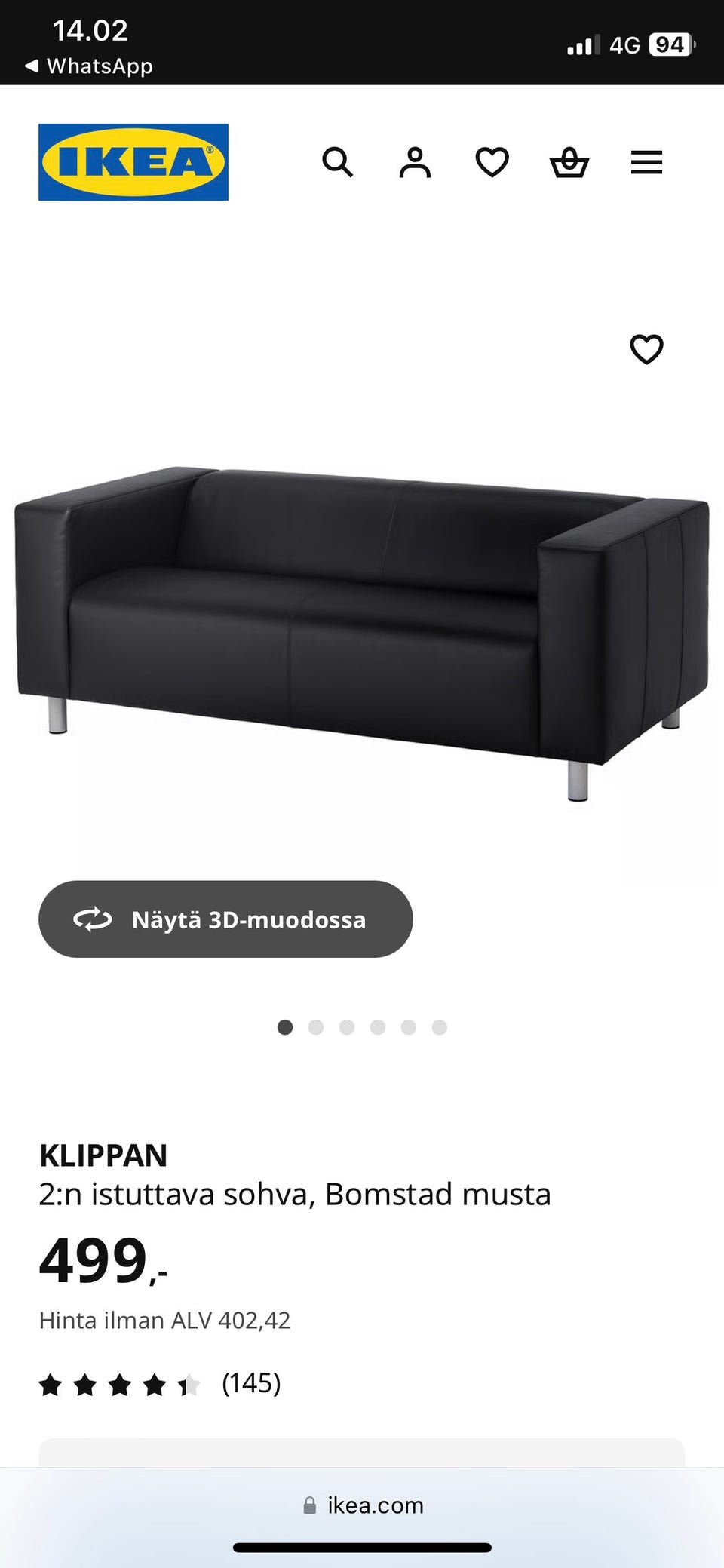
Task: Open search on the IKEA site
Action: [x=338, y=162]
